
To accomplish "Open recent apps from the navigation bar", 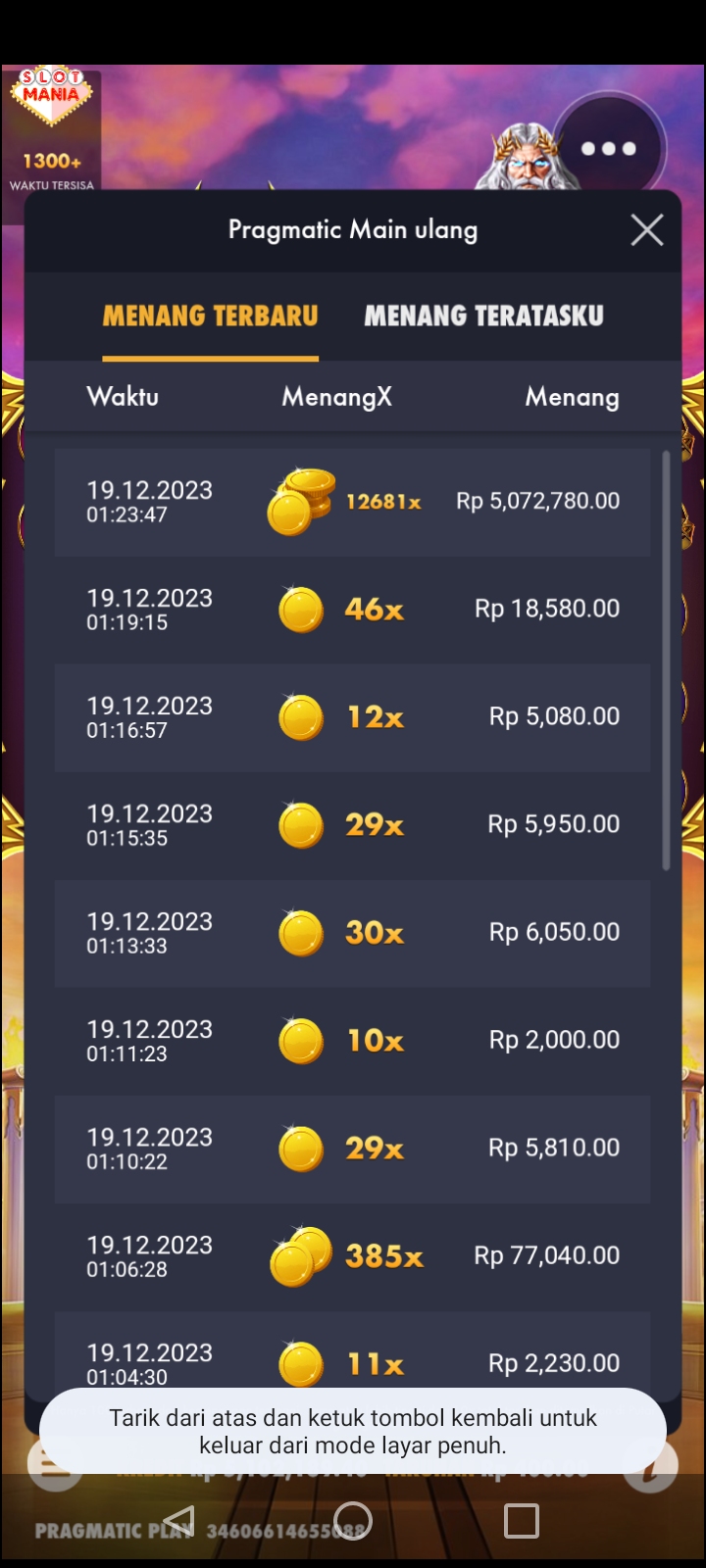I will [521, 1521].
